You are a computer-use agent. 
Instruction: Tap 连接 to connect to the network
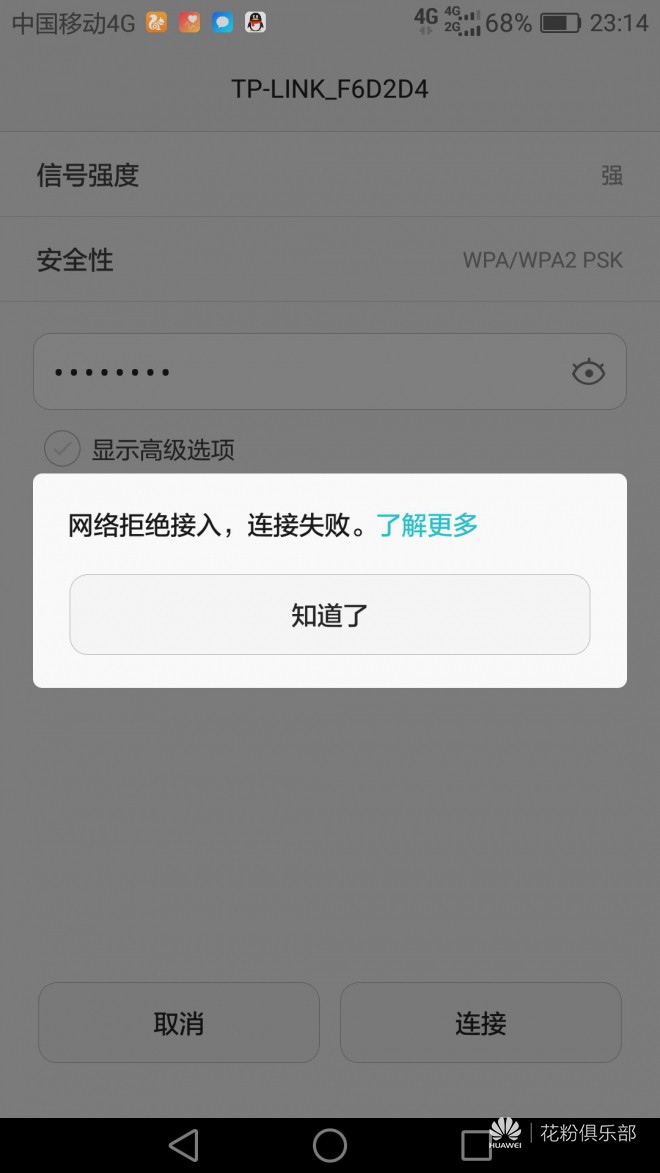pos(480,1022)
